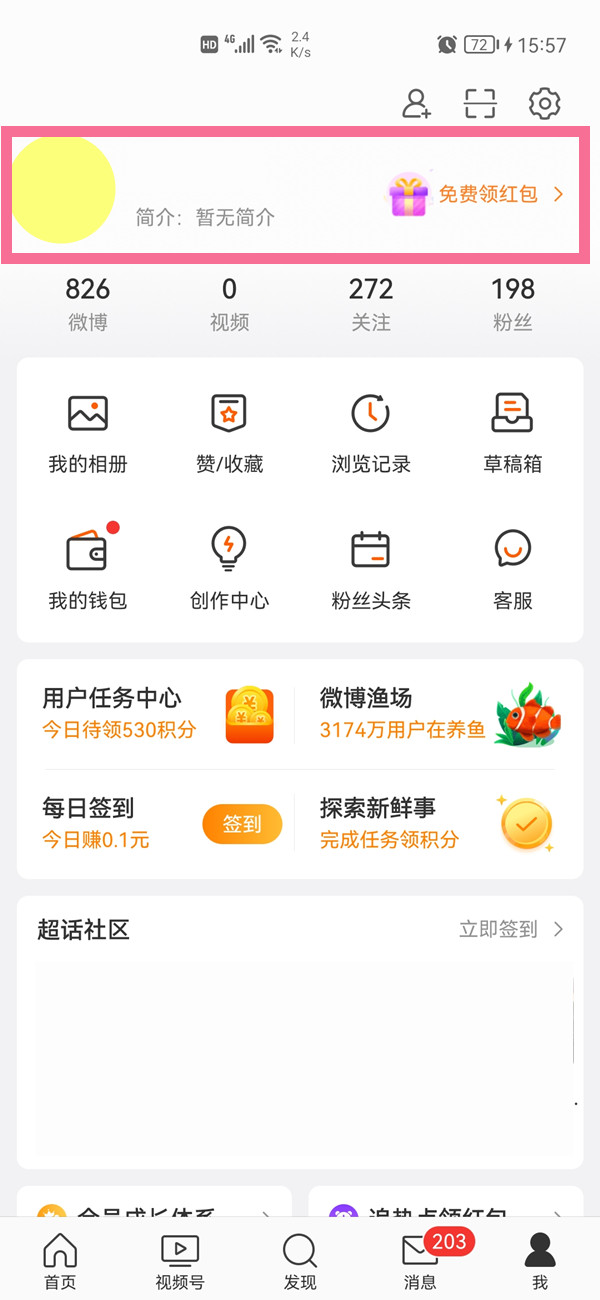The image size is (600, 1300).
Task: Open the 272 following (关注) list
Action: pyautogui.click(x=371, y=304)
